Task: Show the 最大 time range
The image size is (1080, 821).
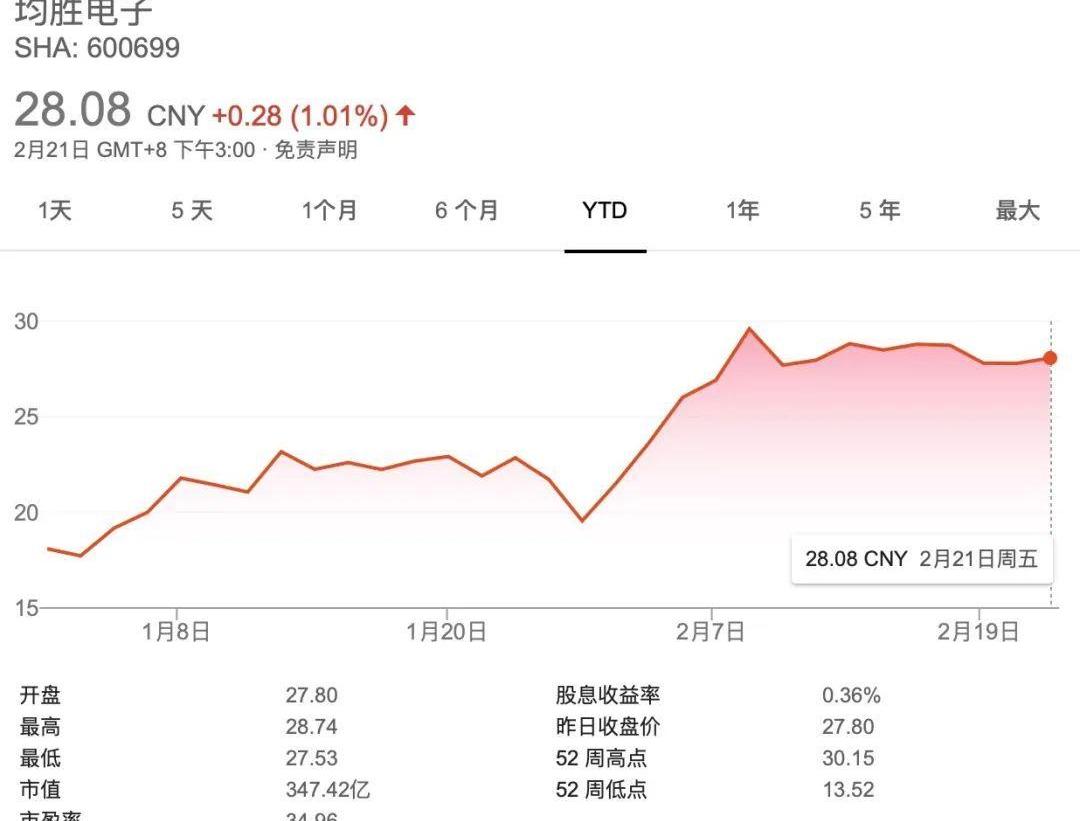Action: tap(1017, 211)
